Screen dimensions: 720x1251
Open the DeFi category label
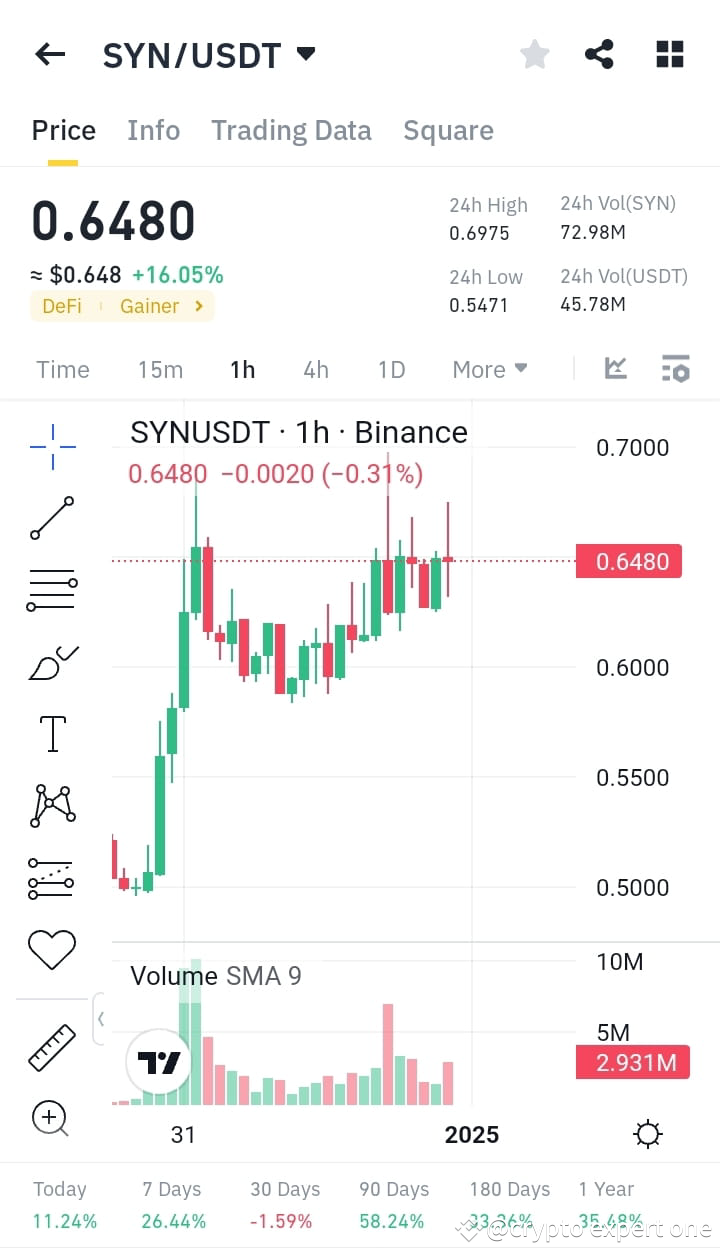[x=61, y=306]
